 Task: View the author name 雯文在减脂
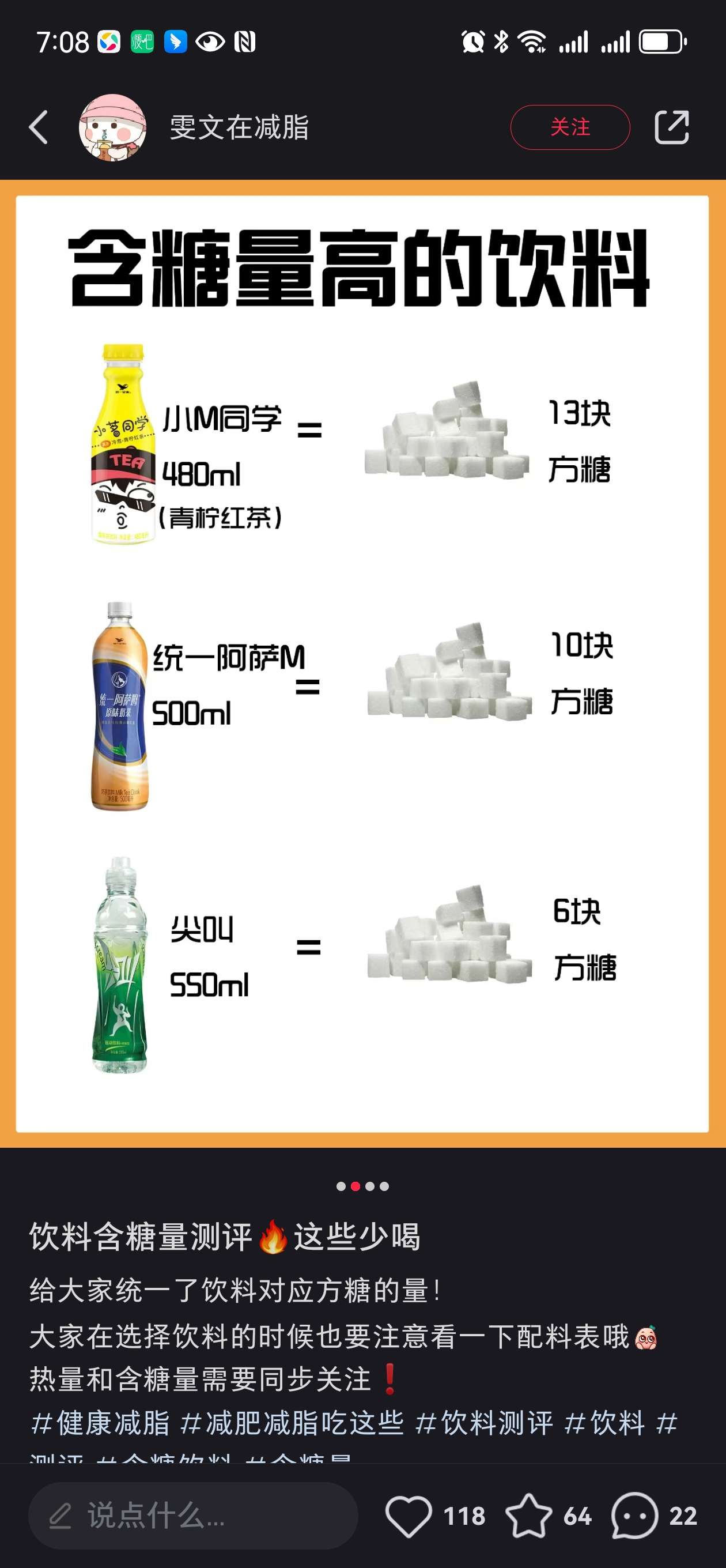(x=239, y=127)
